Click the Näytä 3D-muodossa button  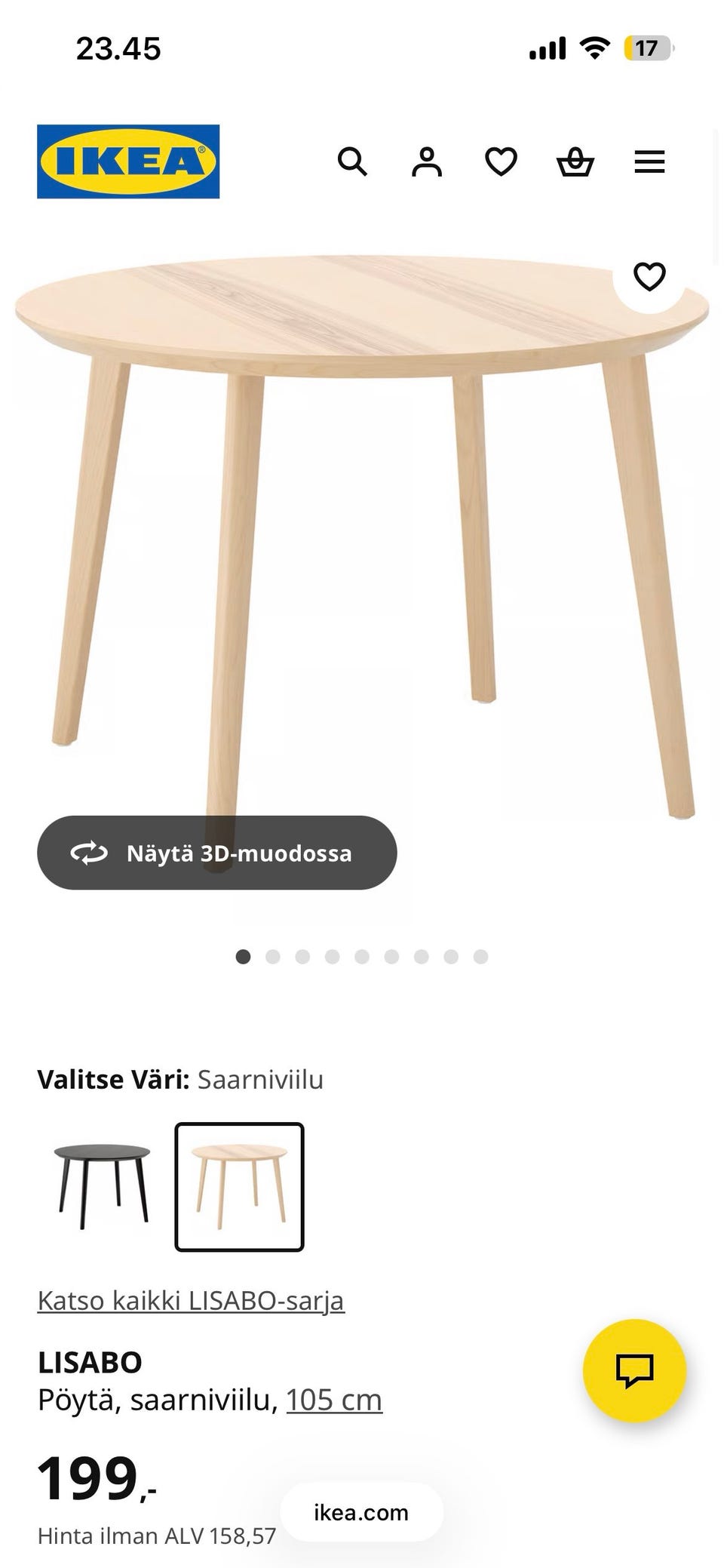(216, 853)
